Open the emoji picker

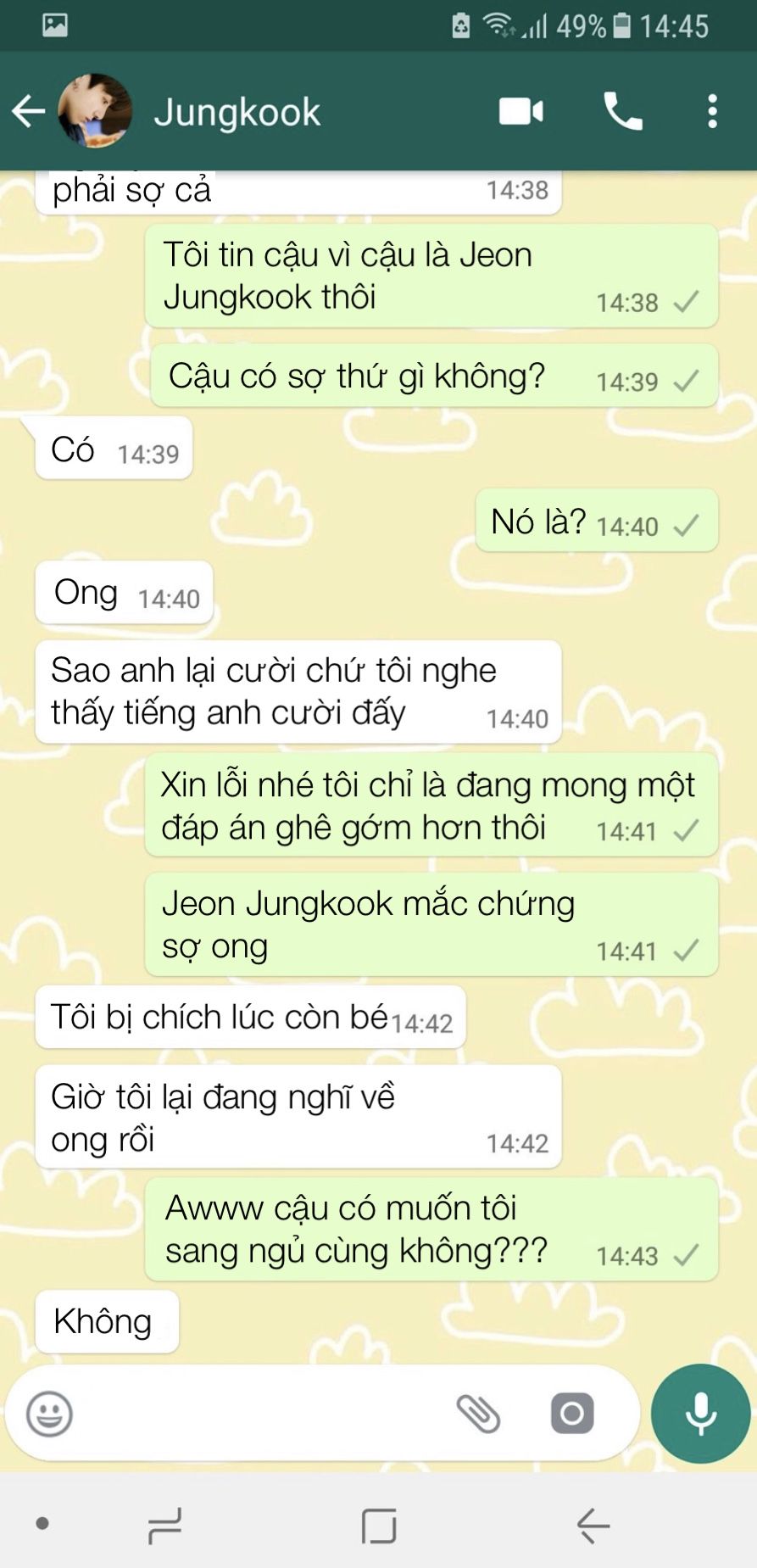[x=49, y=1414]
